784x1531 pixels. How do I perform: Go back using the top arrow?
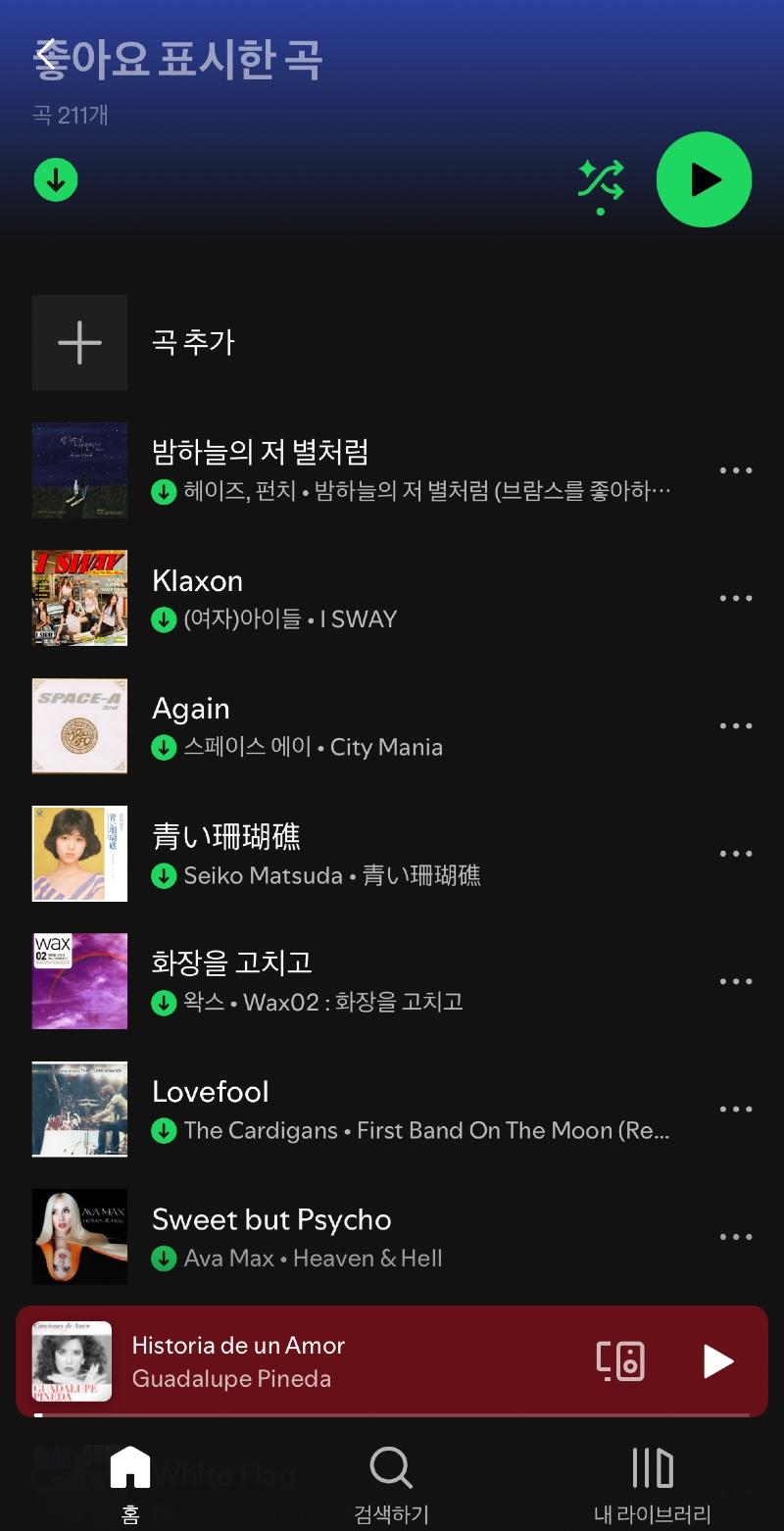[x=46, y=56]
